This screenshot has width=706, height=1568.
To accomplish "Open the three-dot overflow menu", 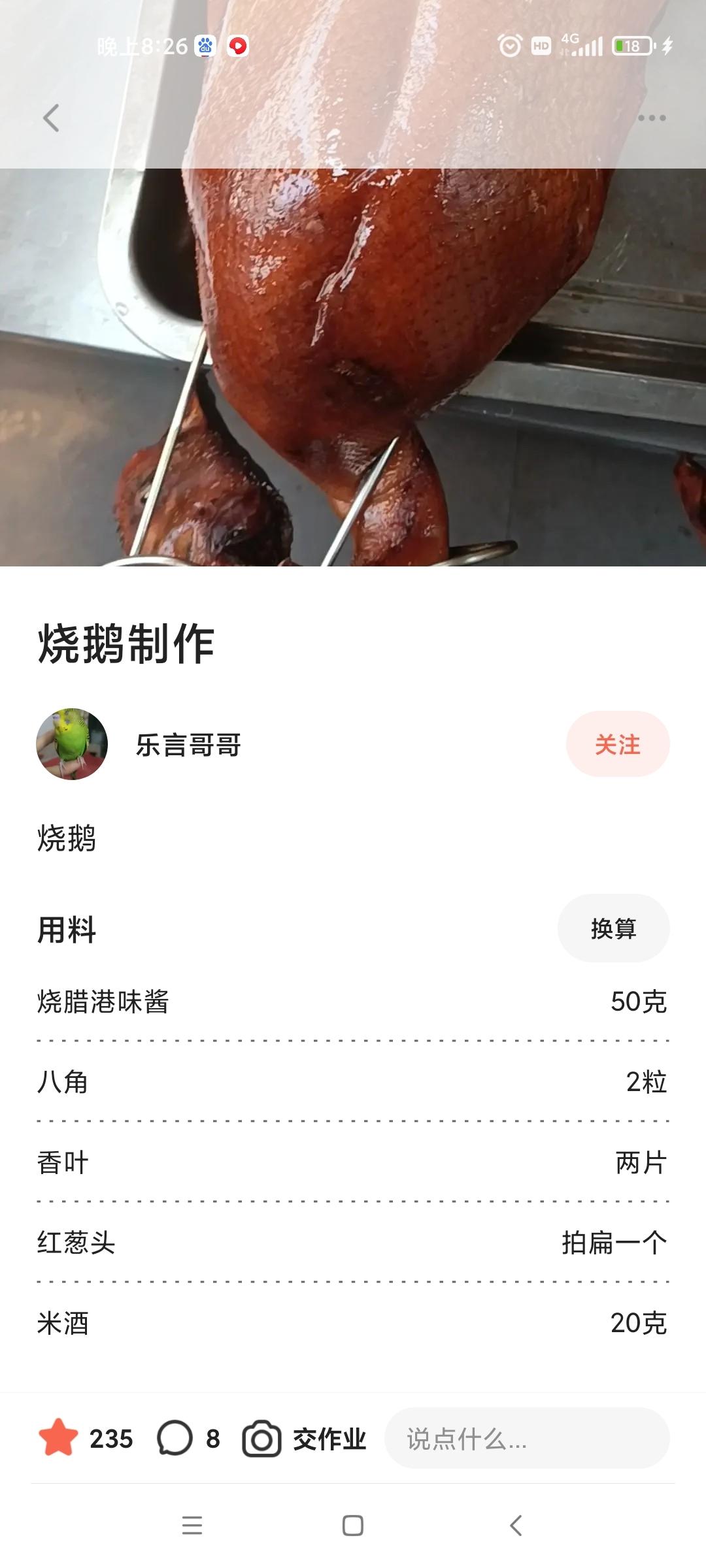I will click(652, 118).
